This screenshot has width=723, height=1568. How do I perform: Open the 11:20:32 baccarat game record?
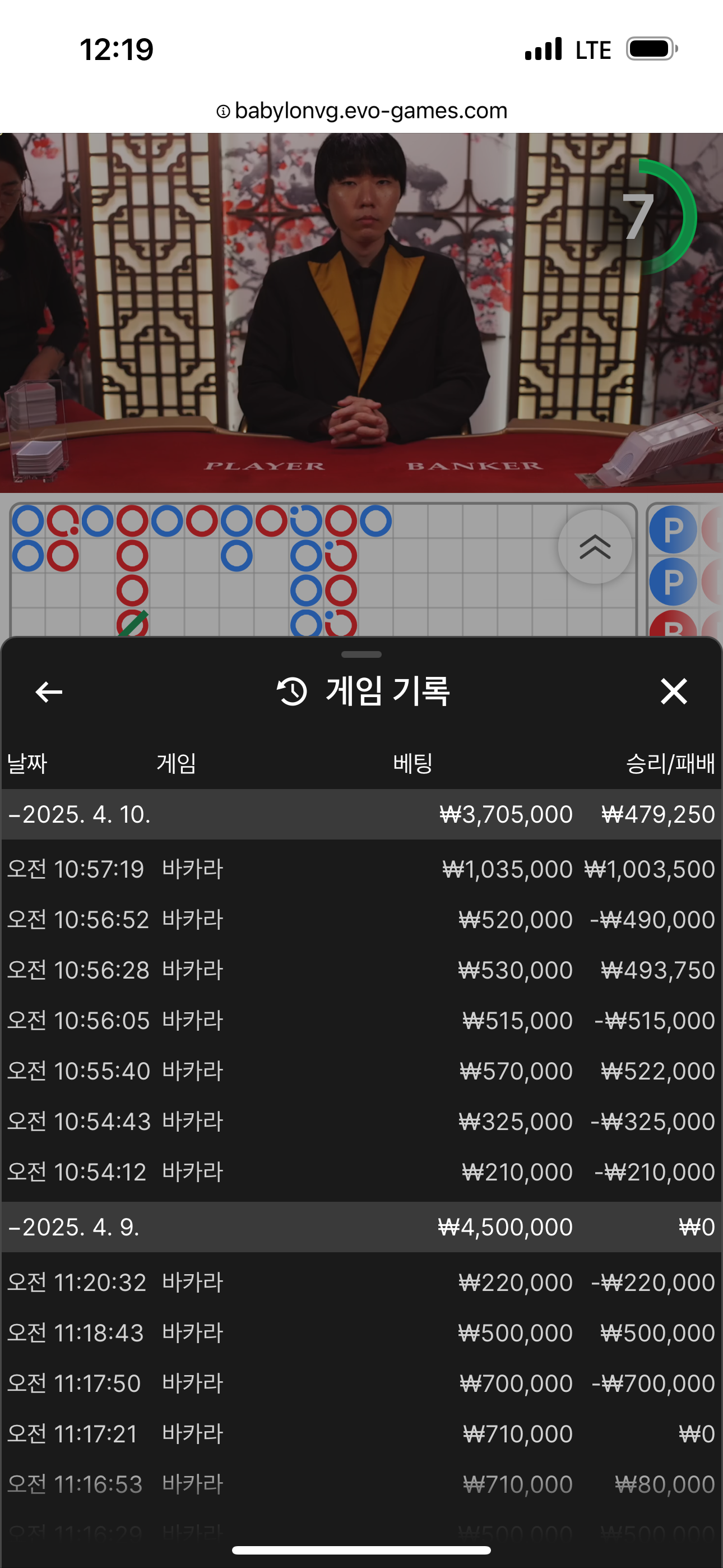(x=361, y=1283)
